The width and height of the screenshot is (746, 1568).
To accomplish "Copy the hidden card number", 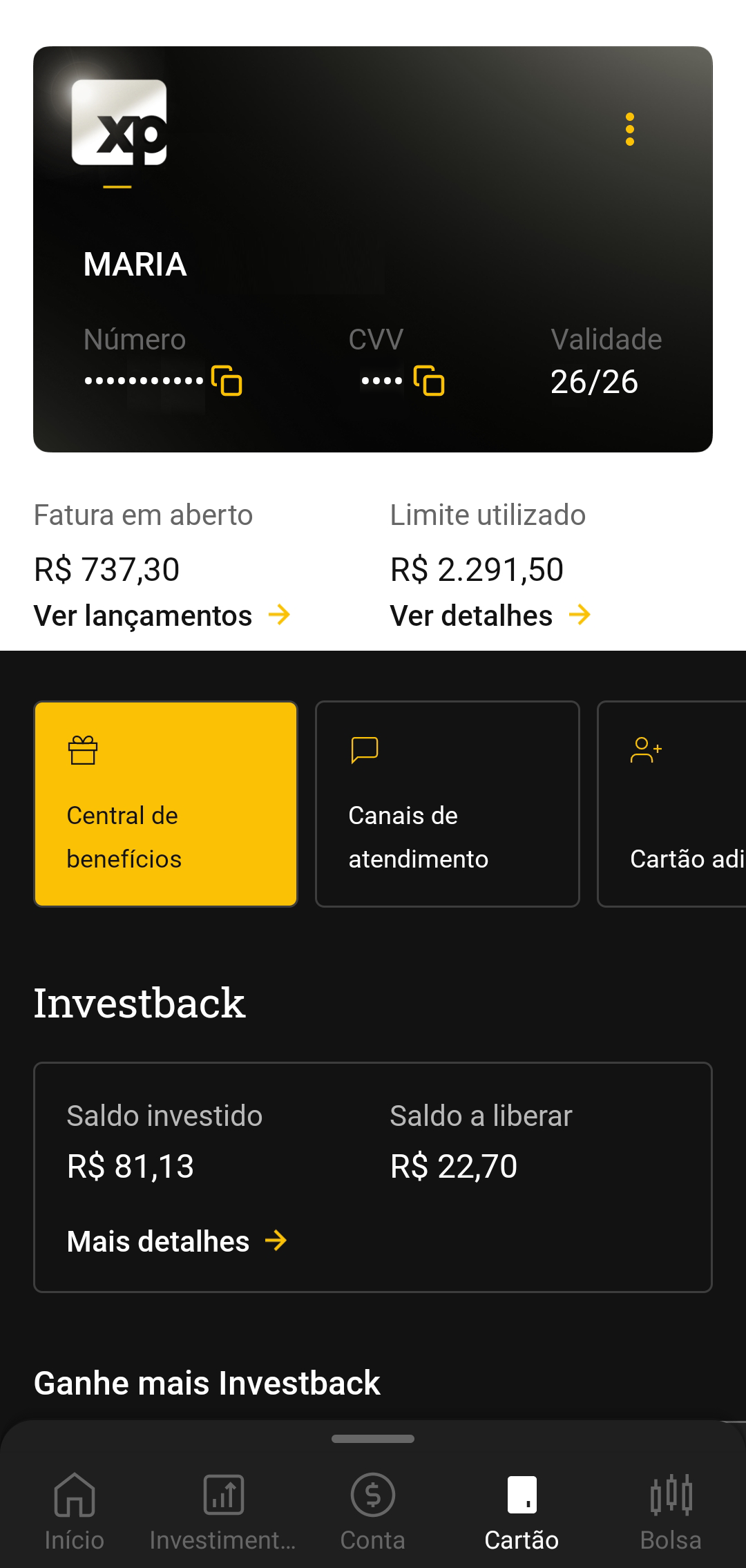I will [228, 381].
